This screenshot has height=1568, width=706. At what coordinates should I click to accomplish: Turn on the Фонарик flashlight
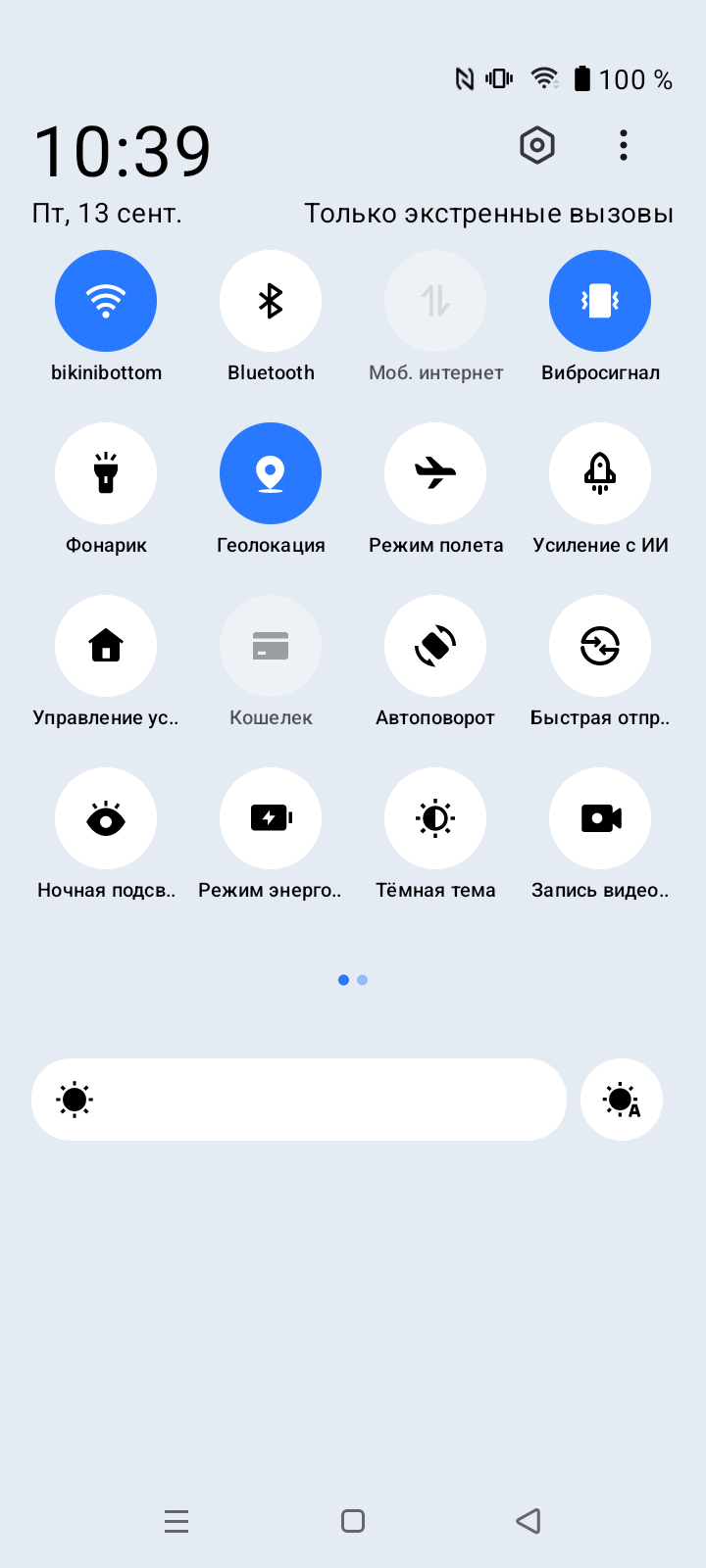point(106,473)
